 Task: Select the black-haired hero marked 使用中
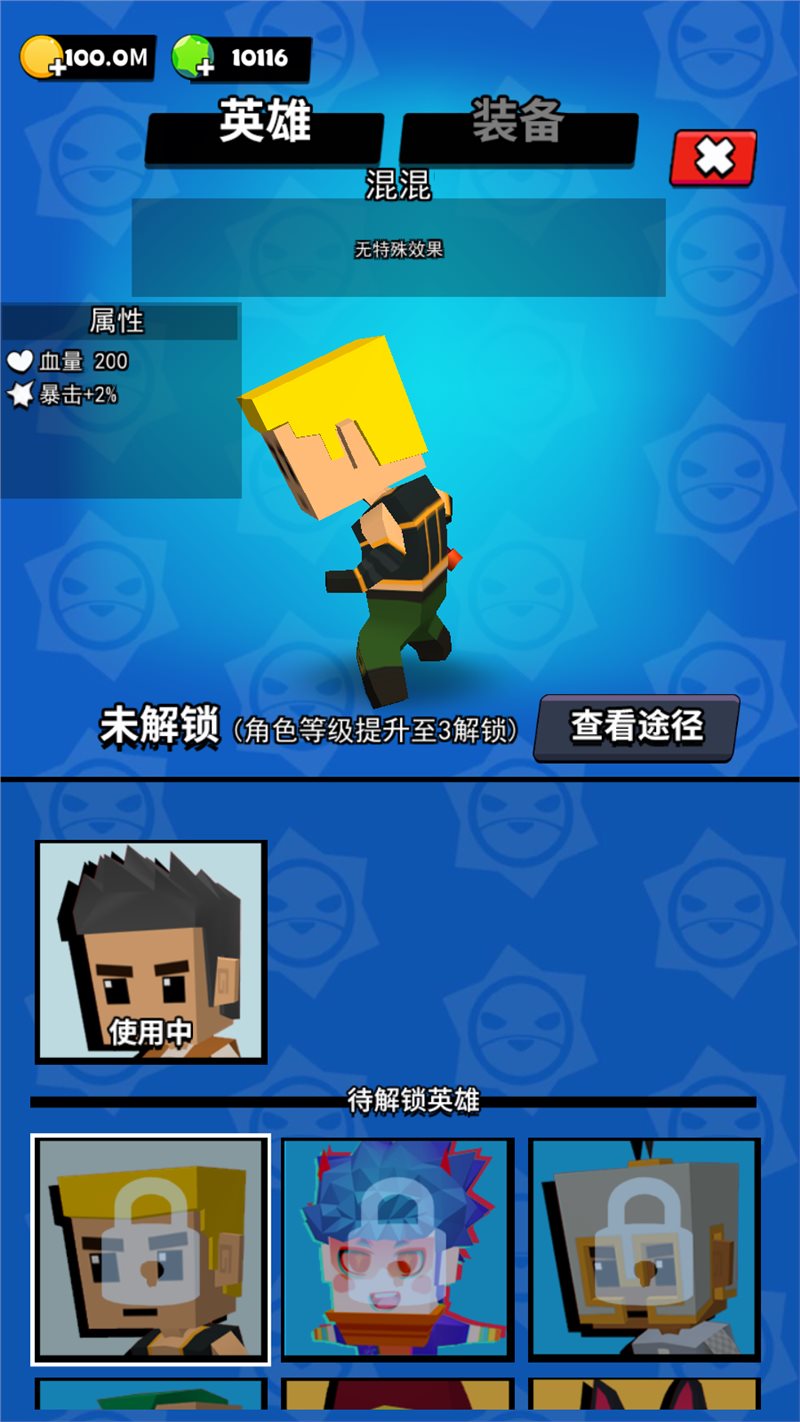[x=151, y=951]
